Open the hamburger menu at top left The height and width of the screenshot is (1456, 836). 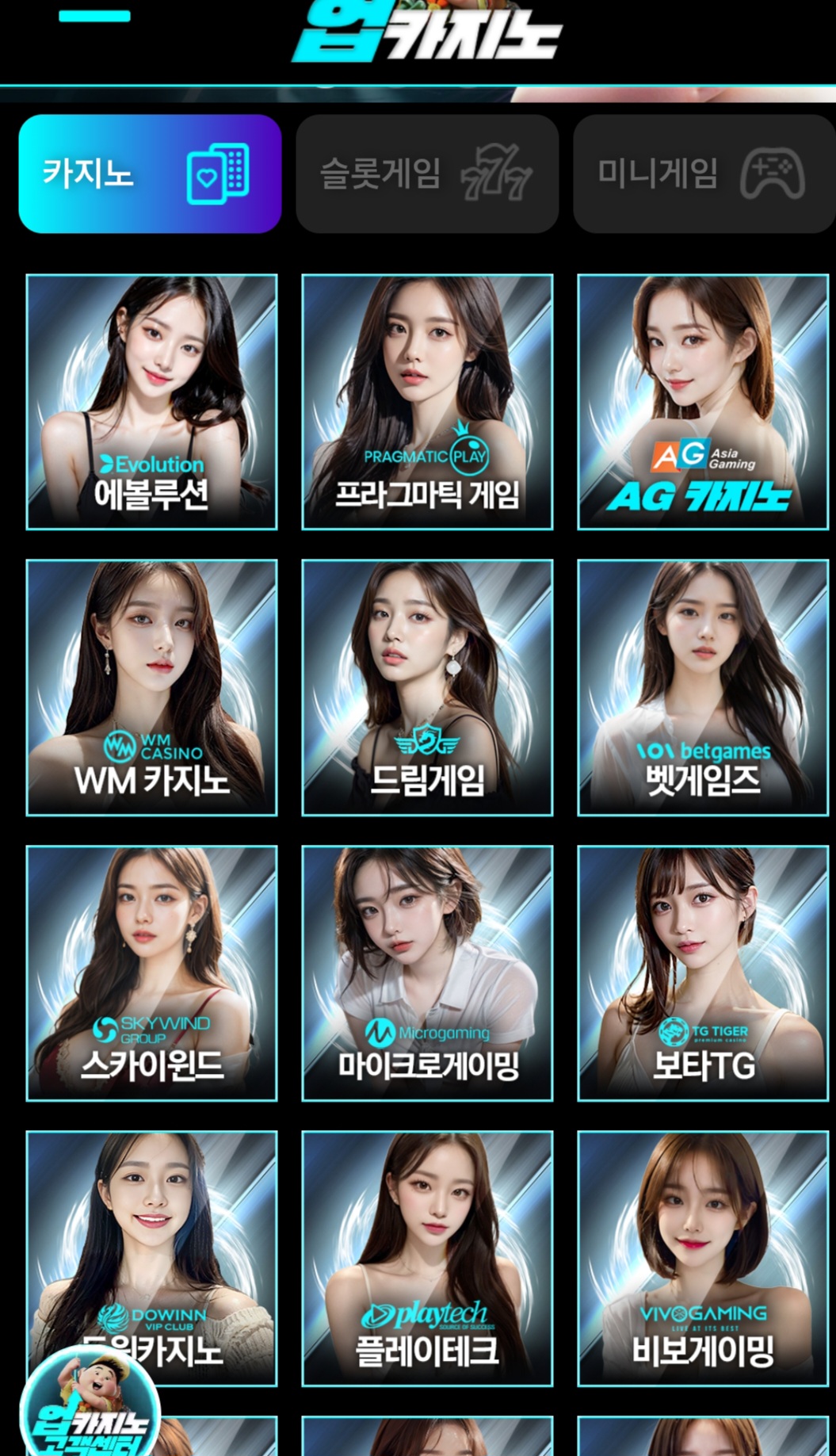[x=94, y=15]
